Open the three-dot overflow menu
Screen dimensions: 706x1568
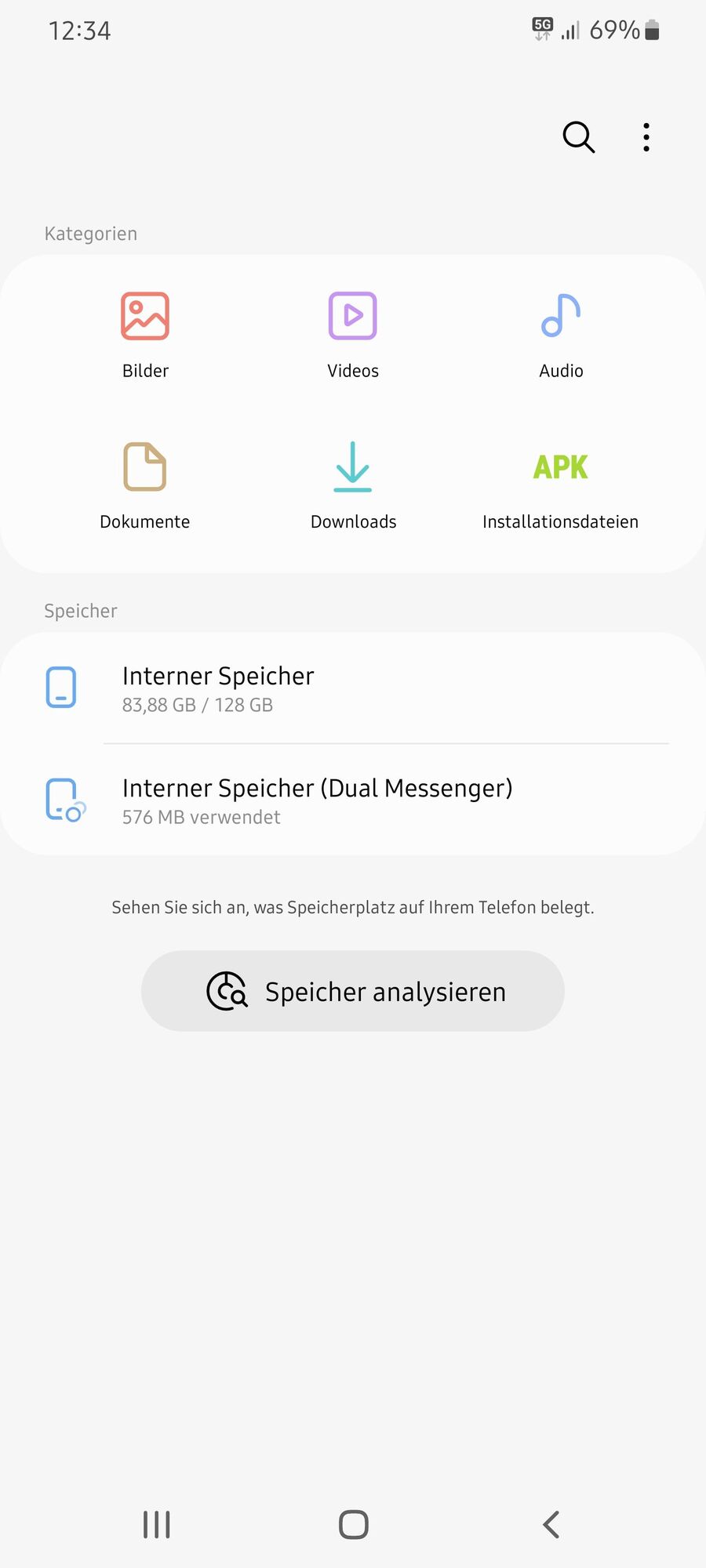click(646, 137)
